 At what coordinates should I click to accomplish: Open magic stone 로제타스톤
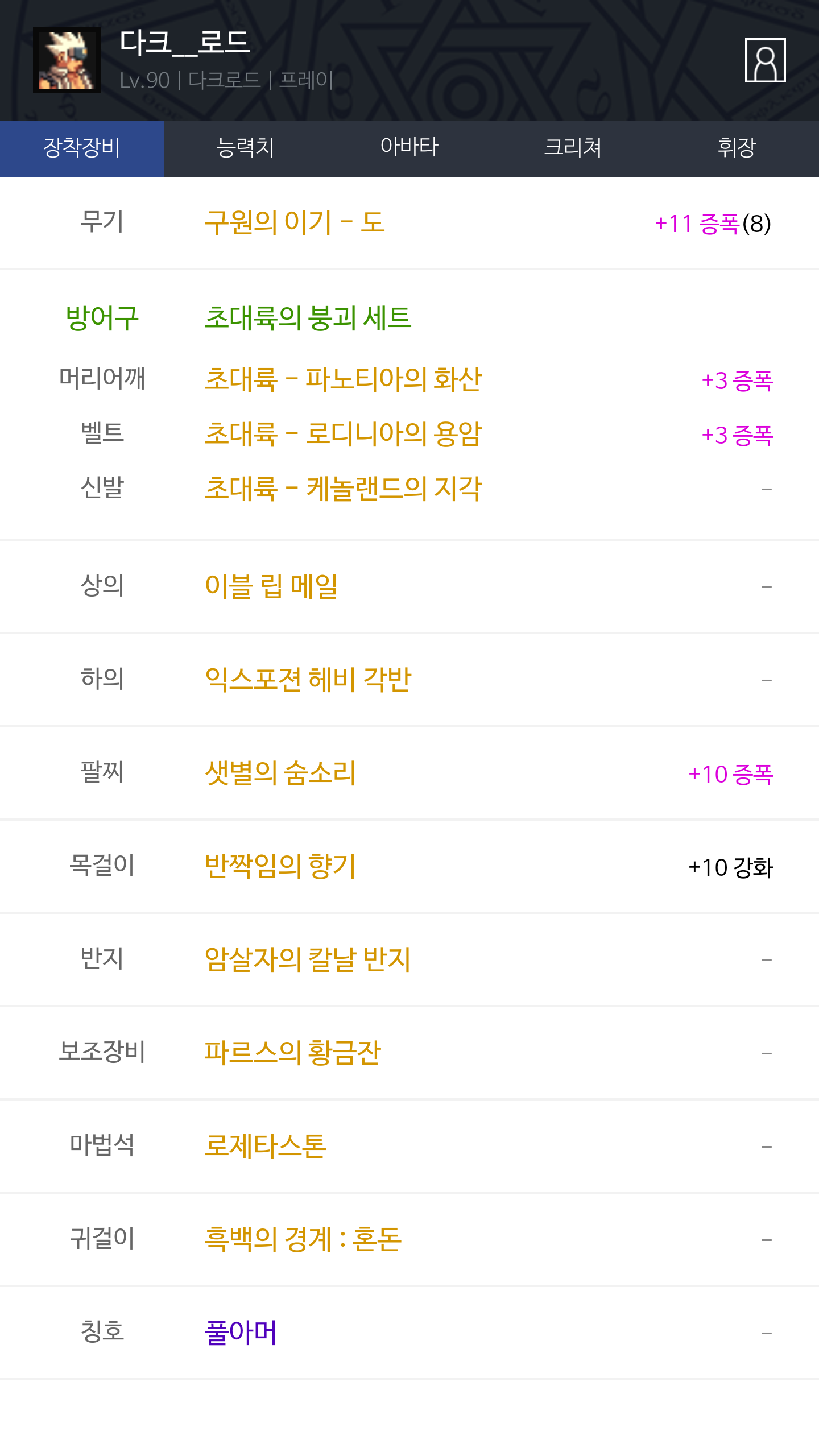pos(266,1146)
